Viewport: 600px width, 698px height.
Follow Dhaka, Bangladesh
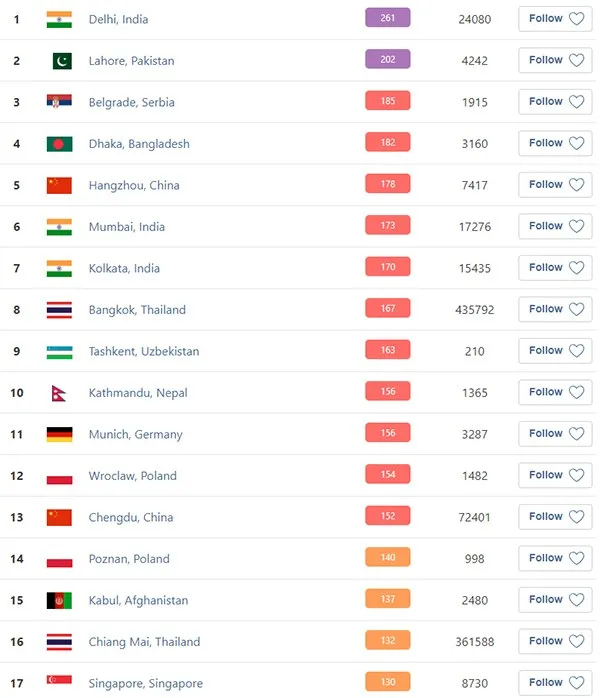pos(555,143)
